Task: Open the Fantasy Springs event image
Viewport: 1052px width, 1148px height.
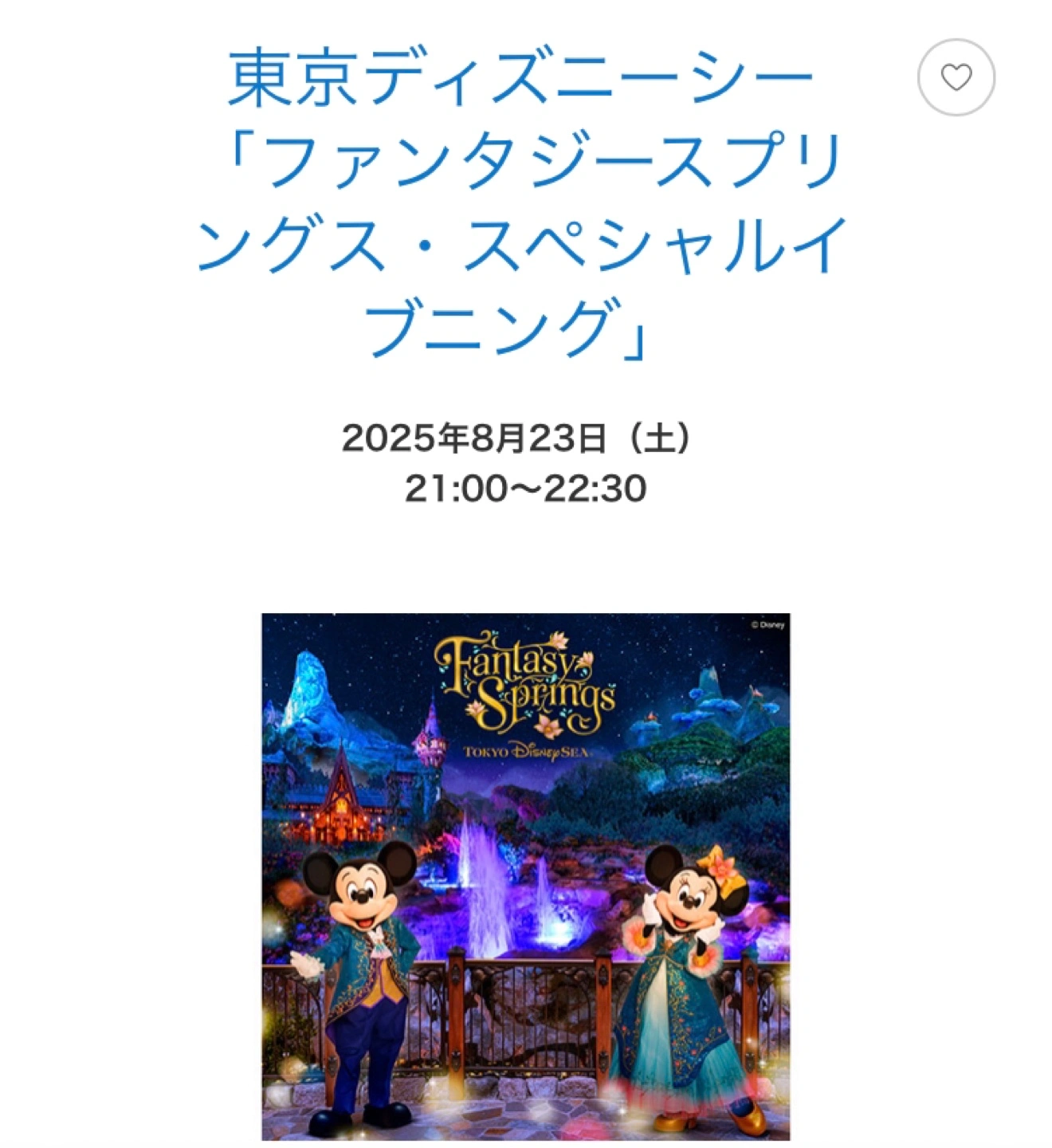Action: tap(525, 875)
